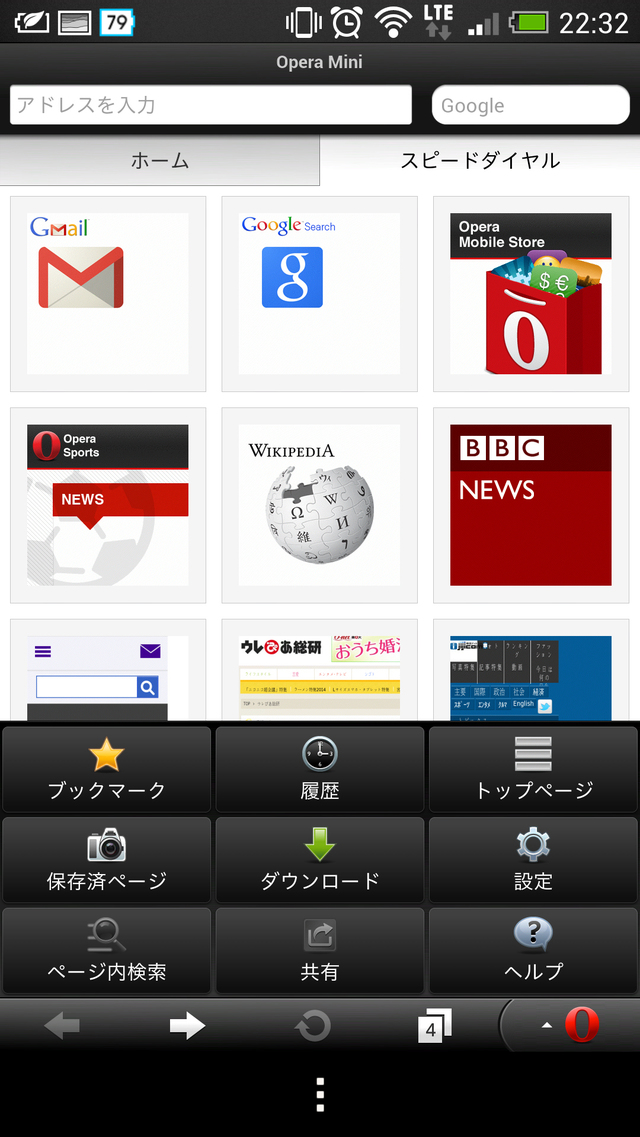640x1137 pixels.
Task: Tap the address entry field
Action: [210, 105]
